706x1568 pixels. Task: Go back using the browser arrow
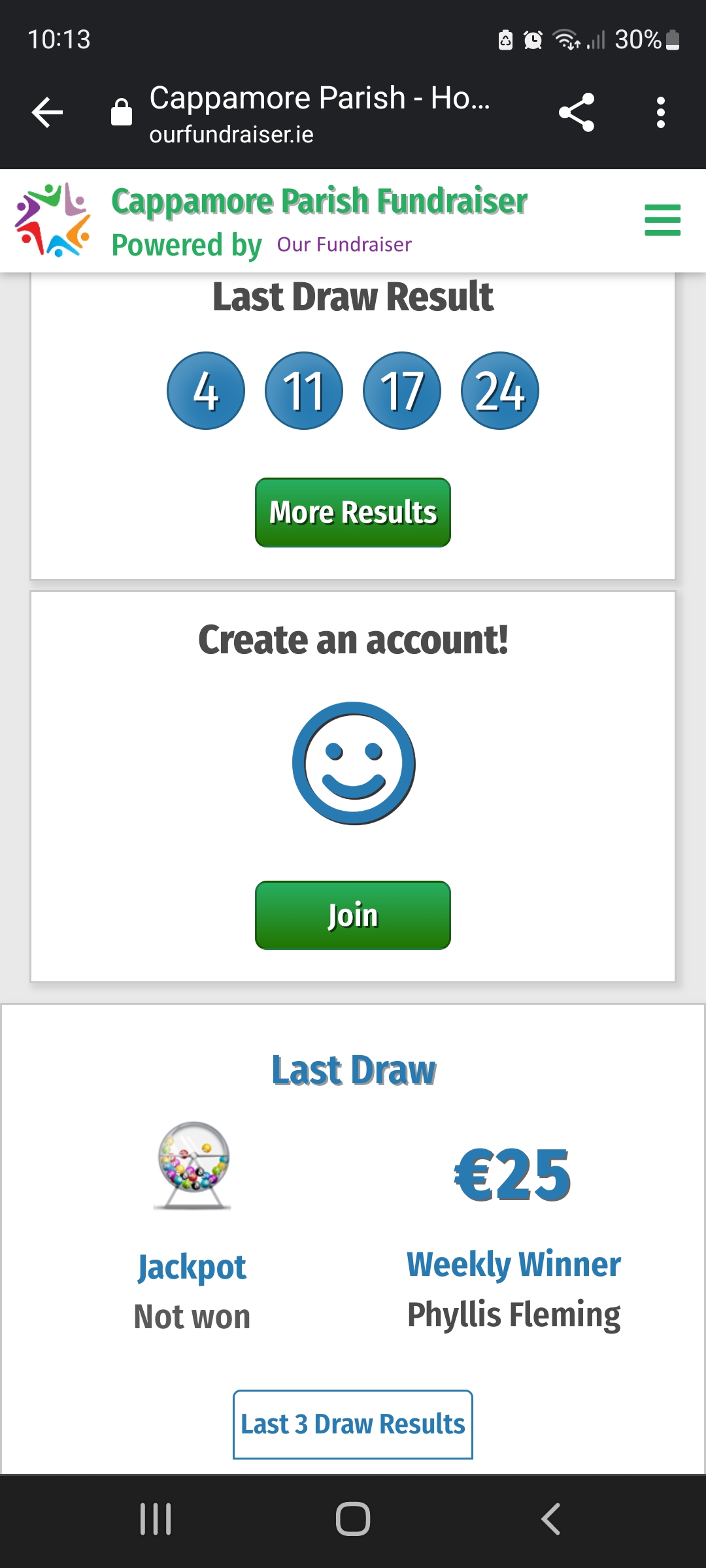47,112
